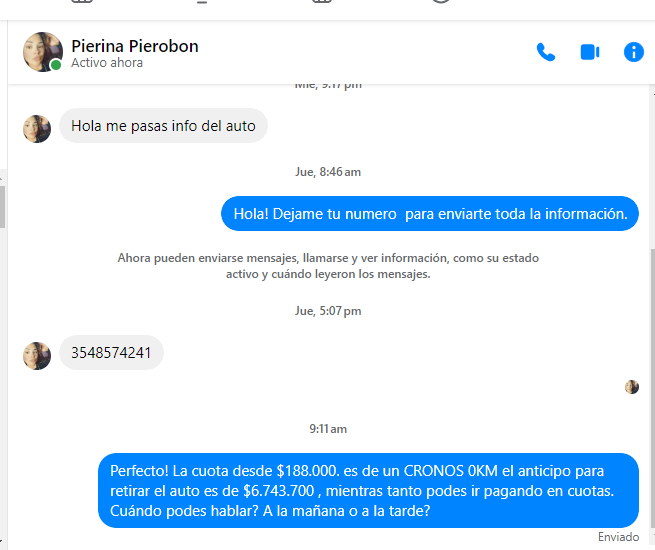Open conversation info panel

click(x=633, y=52)
